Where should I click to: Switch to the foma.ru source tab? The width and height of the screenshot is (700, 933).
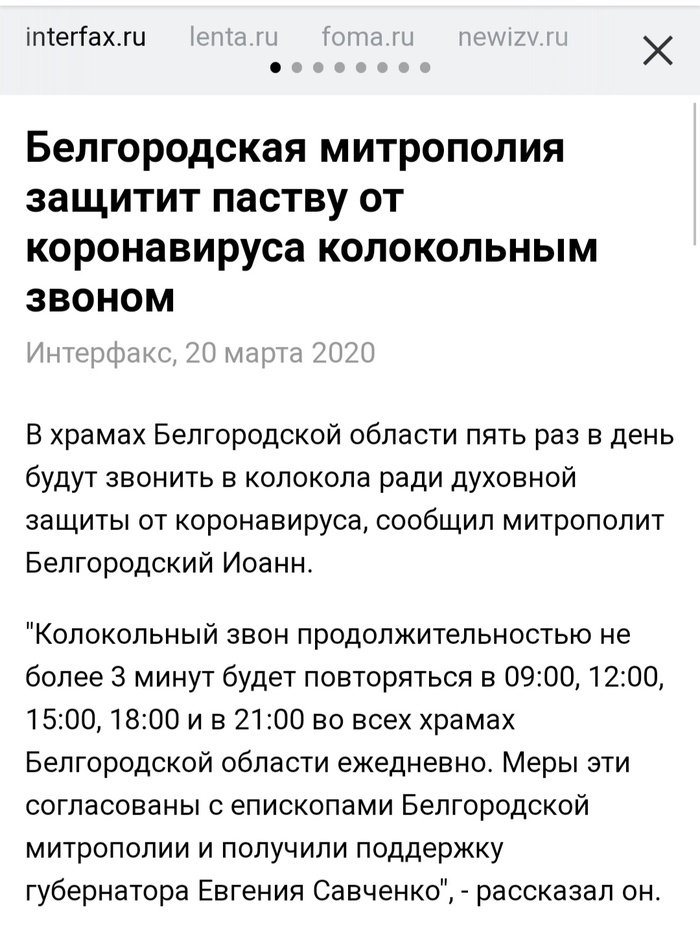pyautogui.click(x=367, y=38)
